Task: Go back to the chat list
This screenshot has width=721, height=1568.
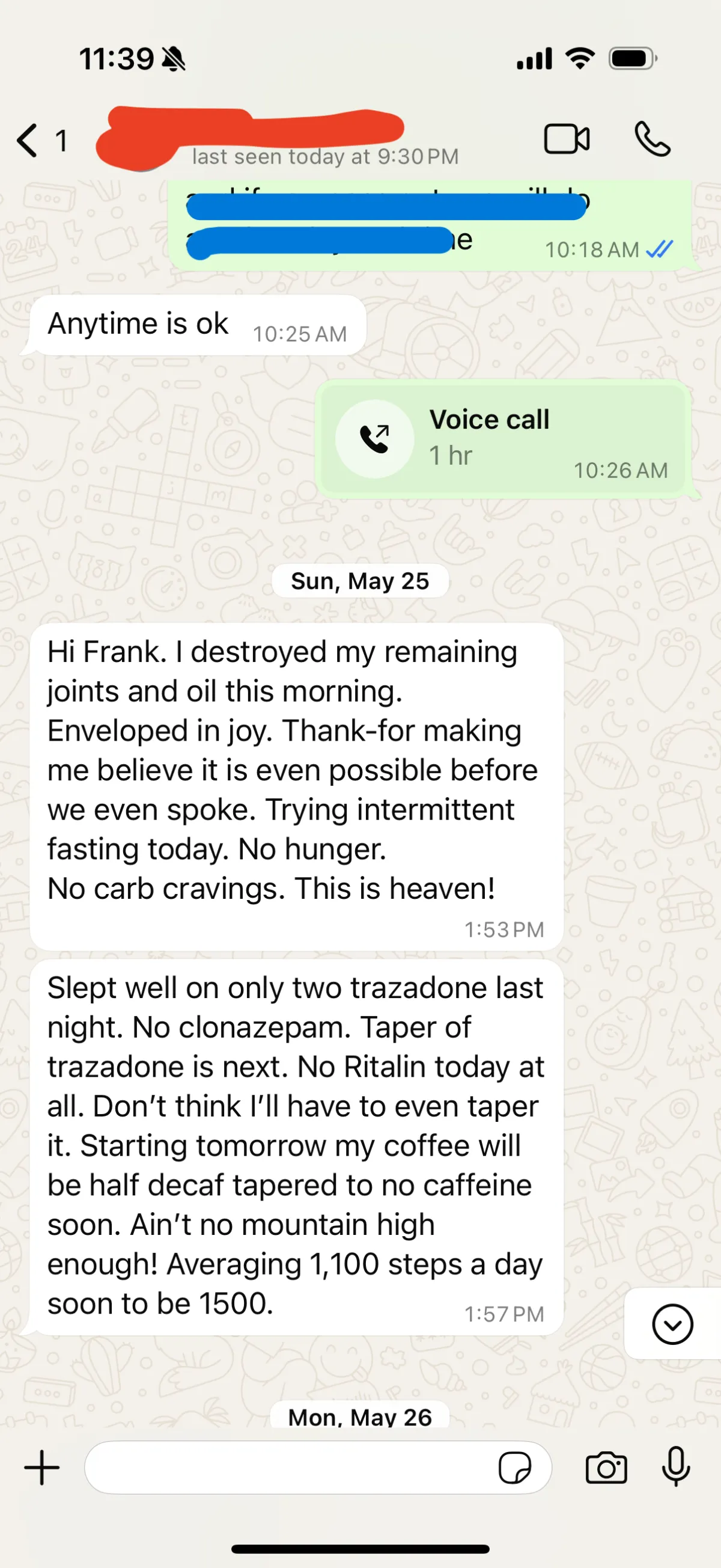Action: point(40,141)
